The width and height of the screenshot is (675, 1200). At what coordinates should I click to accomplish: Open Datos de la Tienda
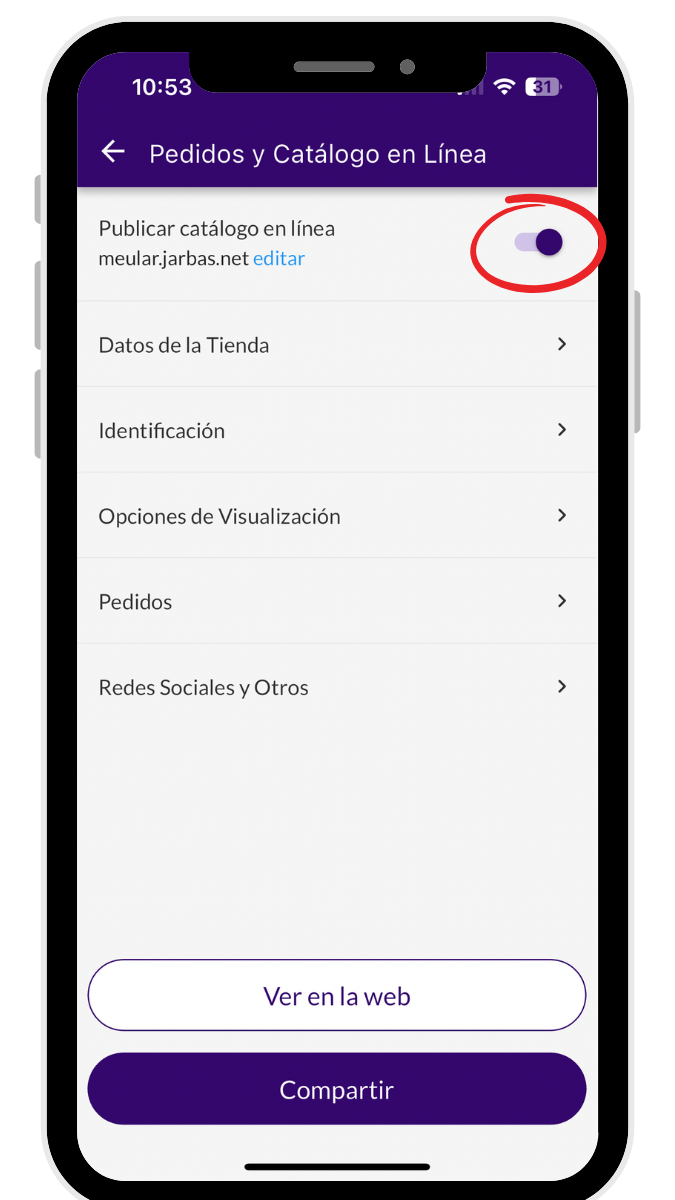[x=336, y=345]
